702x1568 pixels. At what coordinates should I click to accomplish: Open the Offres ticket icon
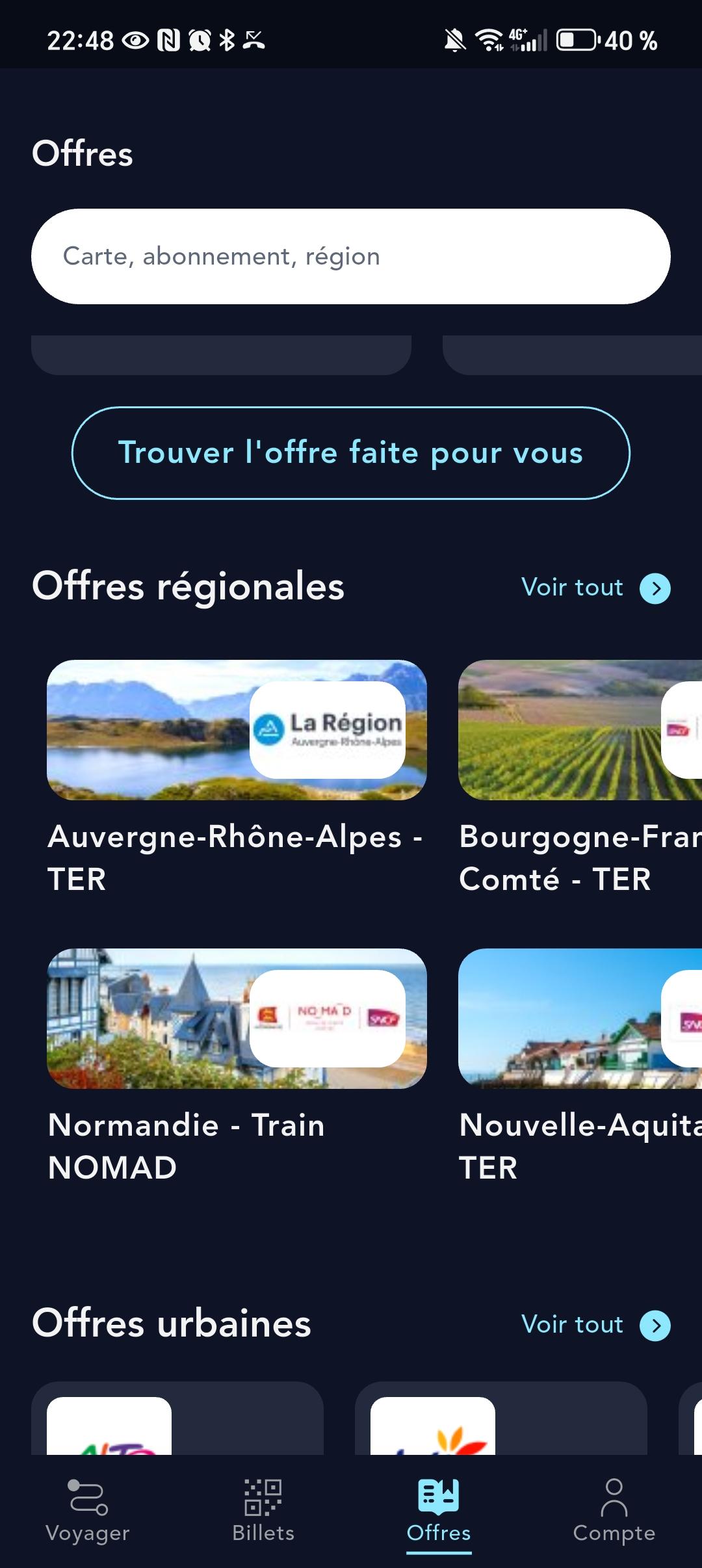[438, 1495]
